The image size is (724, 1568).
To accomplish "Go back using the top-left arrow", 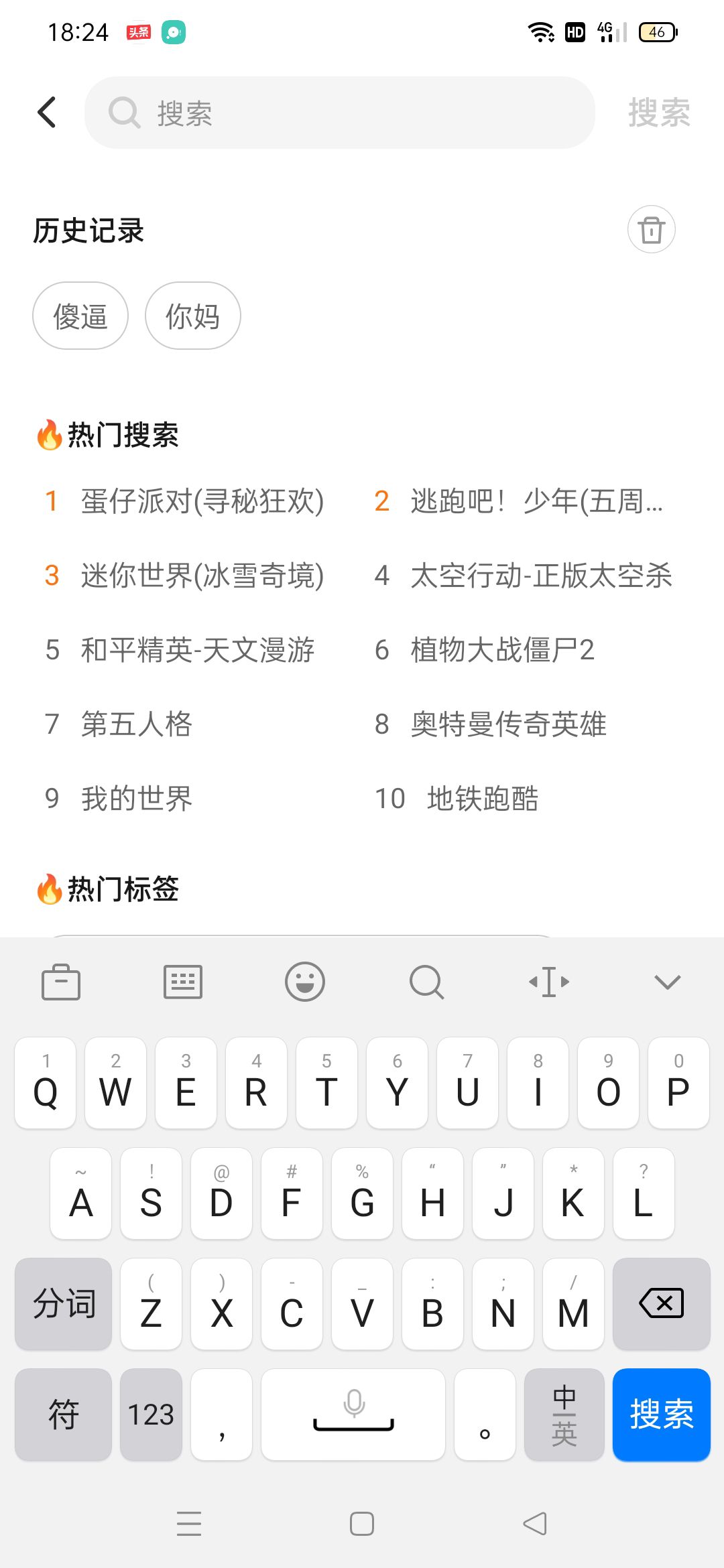I will point(47,112).
